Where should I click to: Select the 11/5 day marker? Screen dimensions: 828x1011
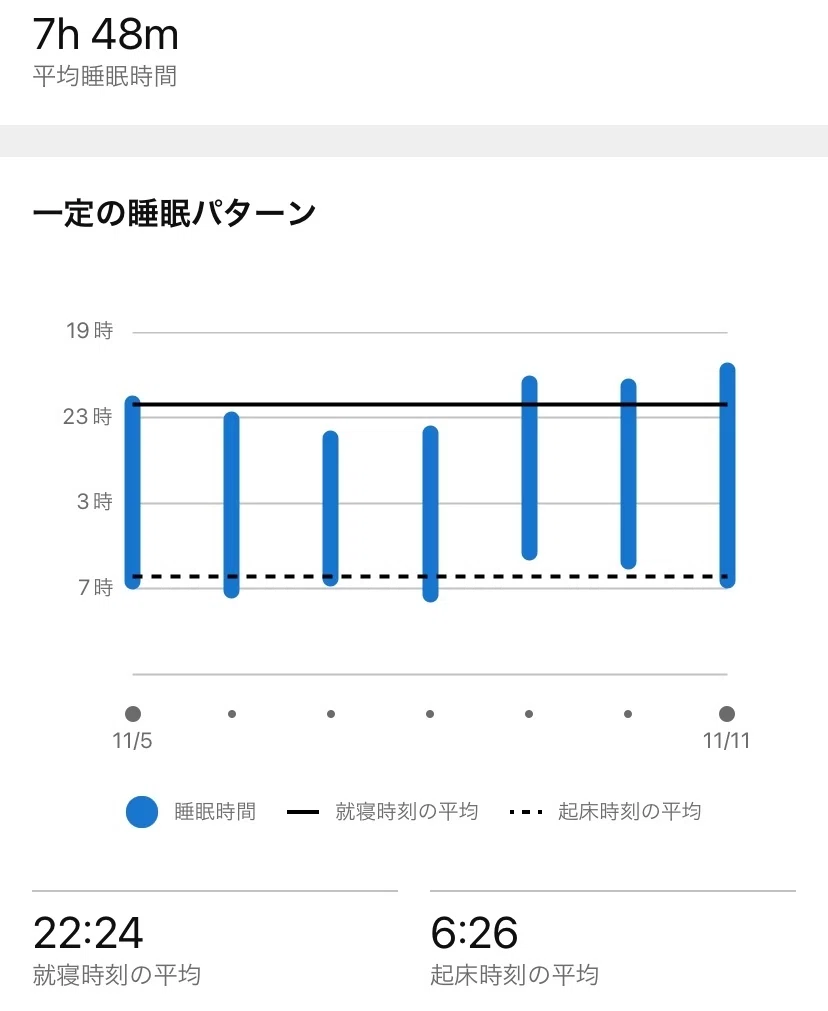pos(133,714)
